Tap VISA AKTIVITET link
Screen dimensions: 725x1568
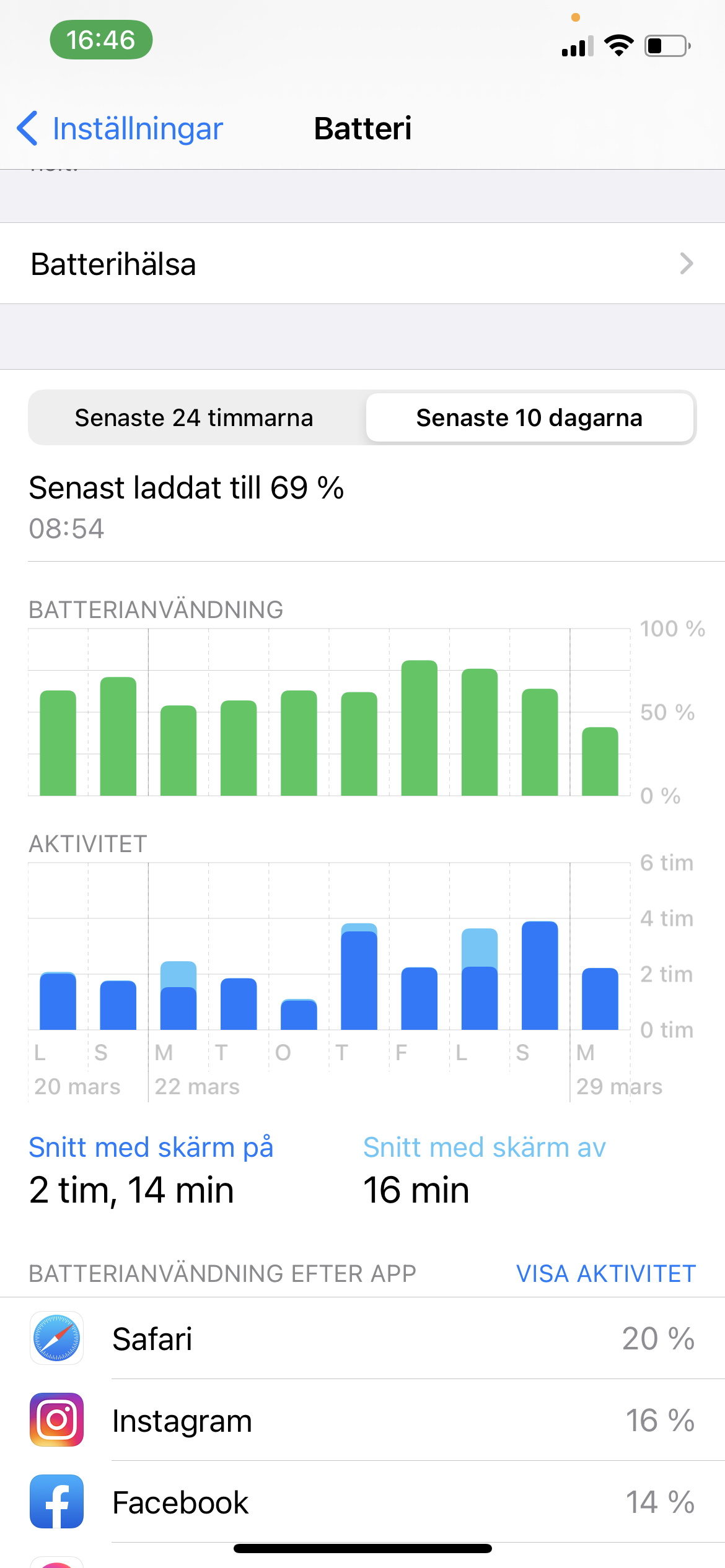tap(605, 1274)
